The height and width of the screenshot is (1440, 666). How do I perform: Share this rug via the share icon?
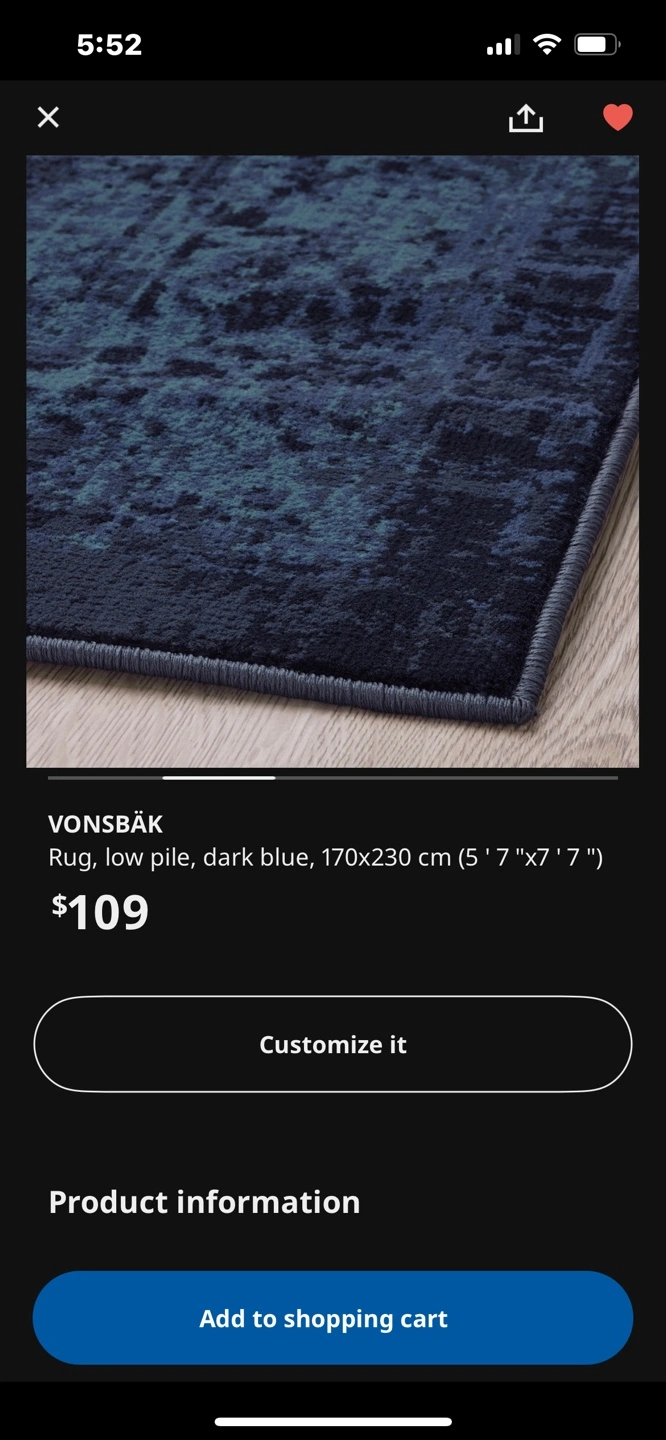[x=526, y=118]
